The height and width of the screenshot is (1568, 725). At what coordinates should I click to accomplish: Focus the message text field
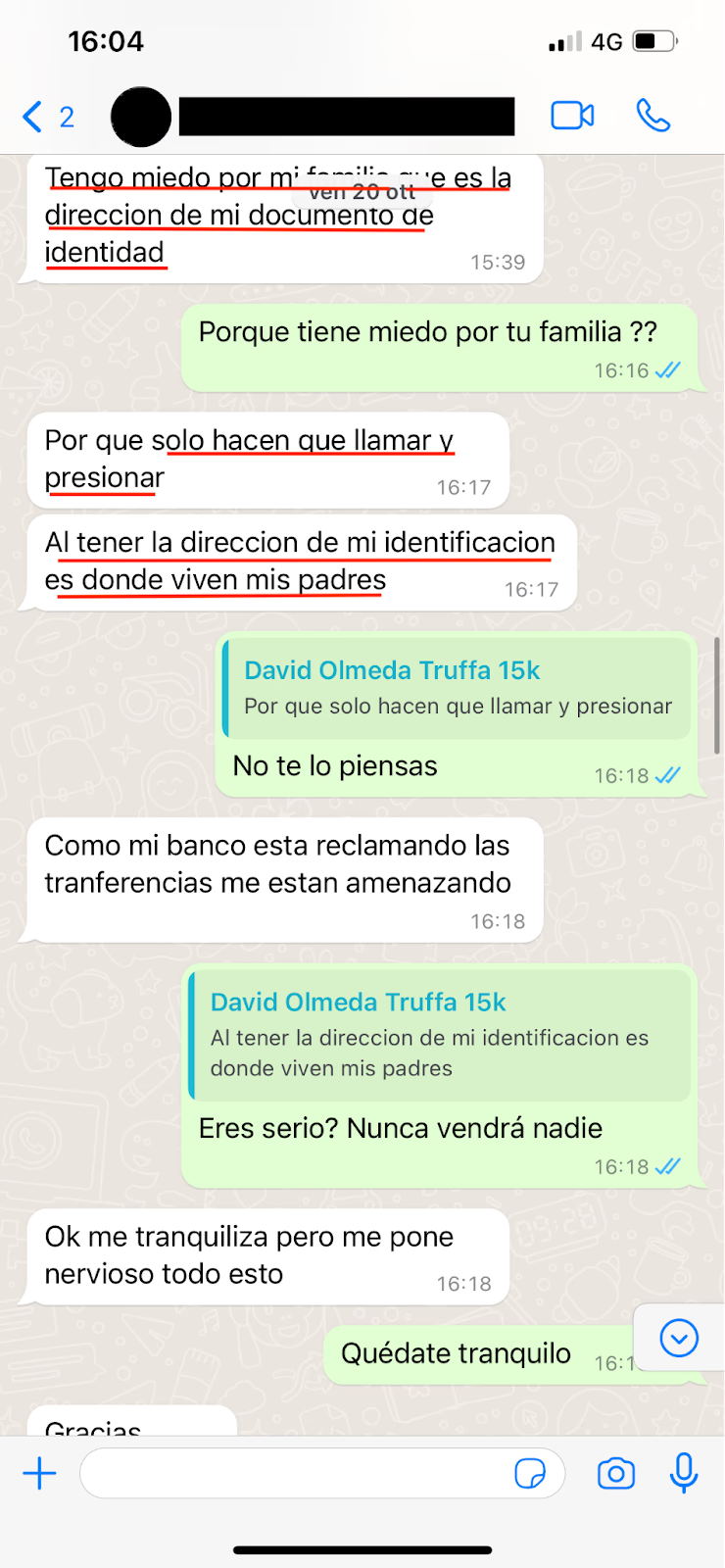(294, 1473)
